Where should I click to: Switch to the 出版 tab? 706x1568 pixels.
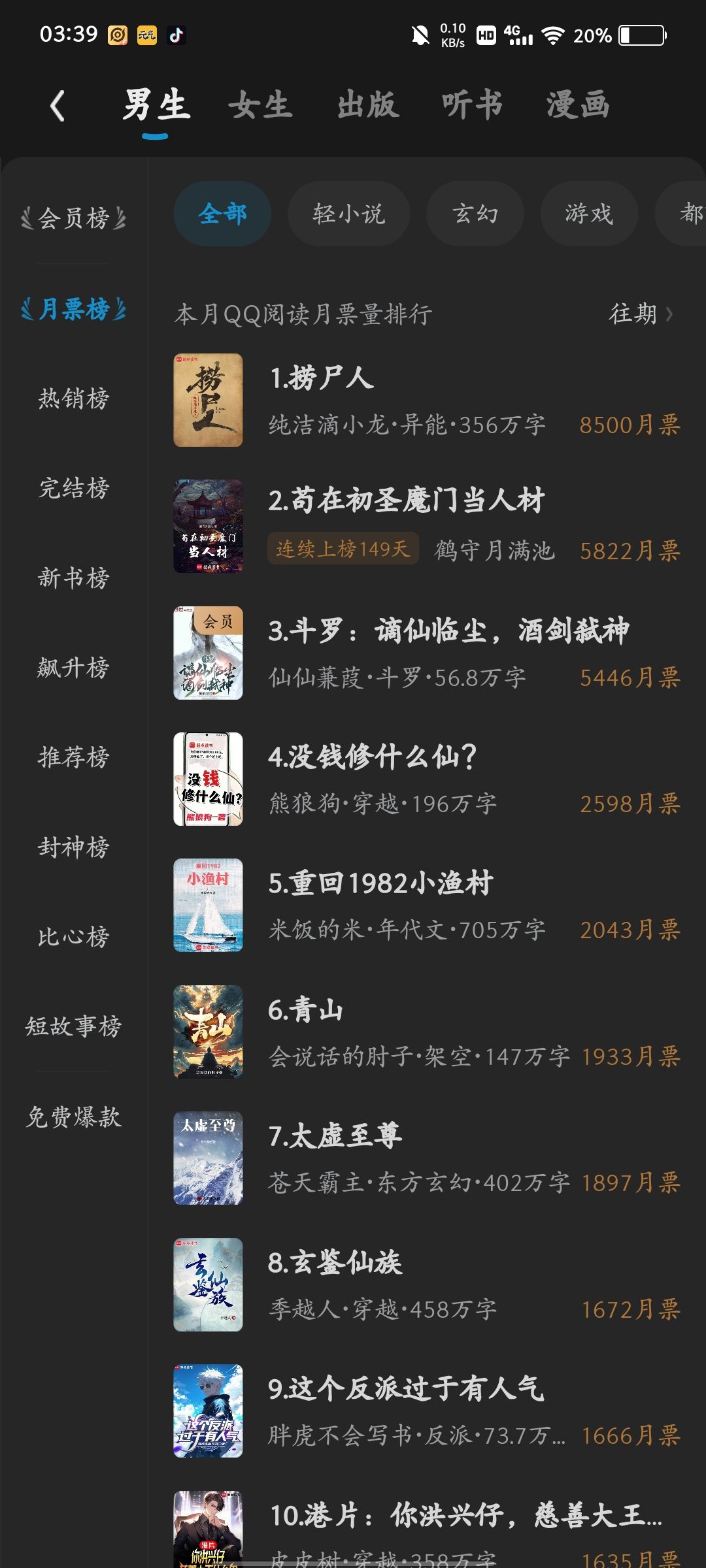click(368, 106)
